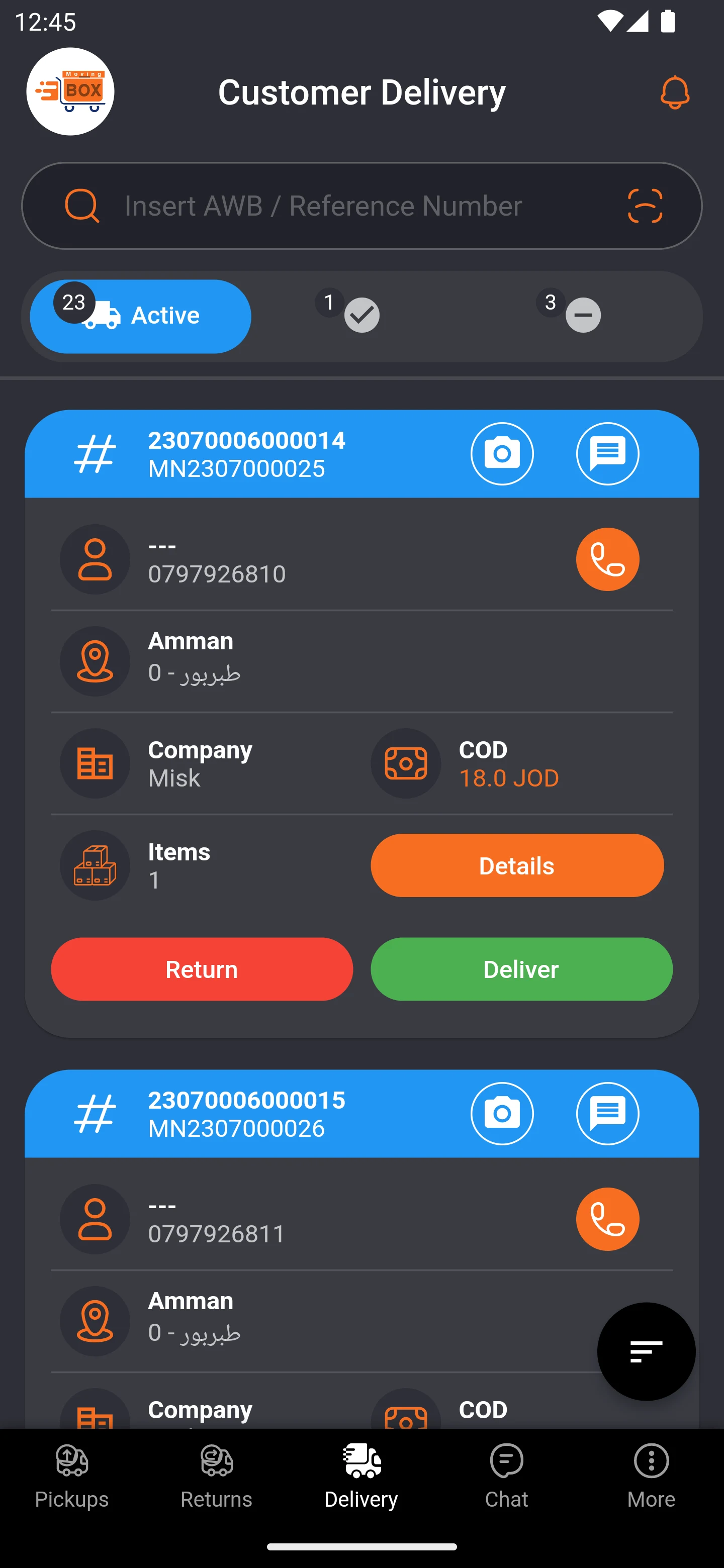Viewport: 724px width, 1568px height.
Task: Go to the Pickups tab
Action: (x=72, y=1476)
